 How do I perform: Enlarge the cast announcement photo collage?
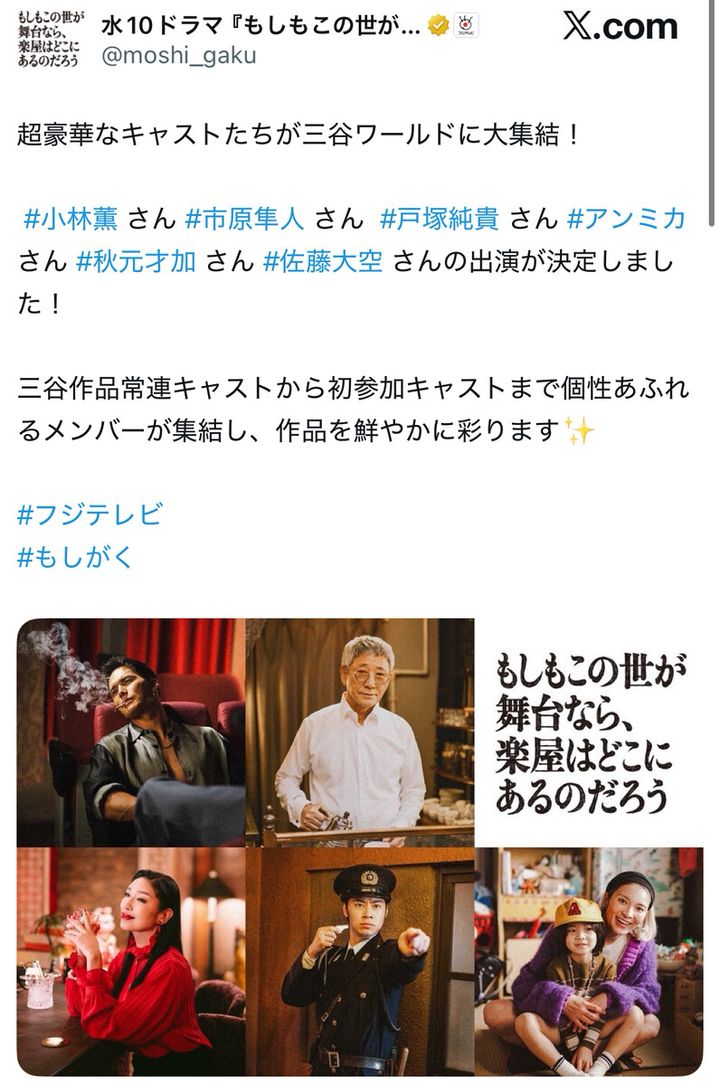click(360, 846)
